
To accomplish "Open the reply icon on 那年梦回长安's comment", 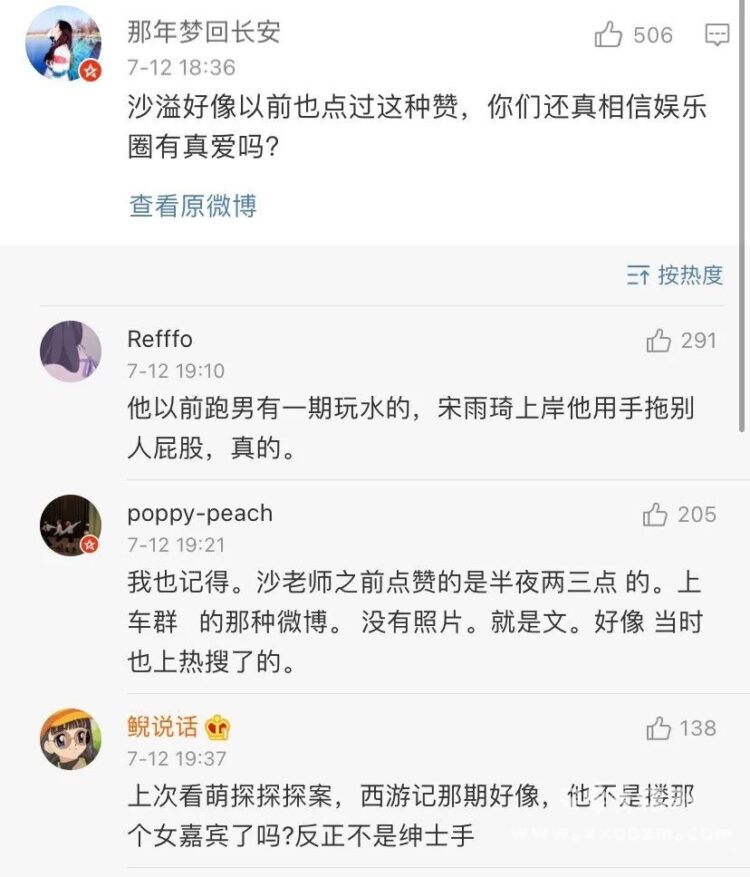I will coord(717,35).
